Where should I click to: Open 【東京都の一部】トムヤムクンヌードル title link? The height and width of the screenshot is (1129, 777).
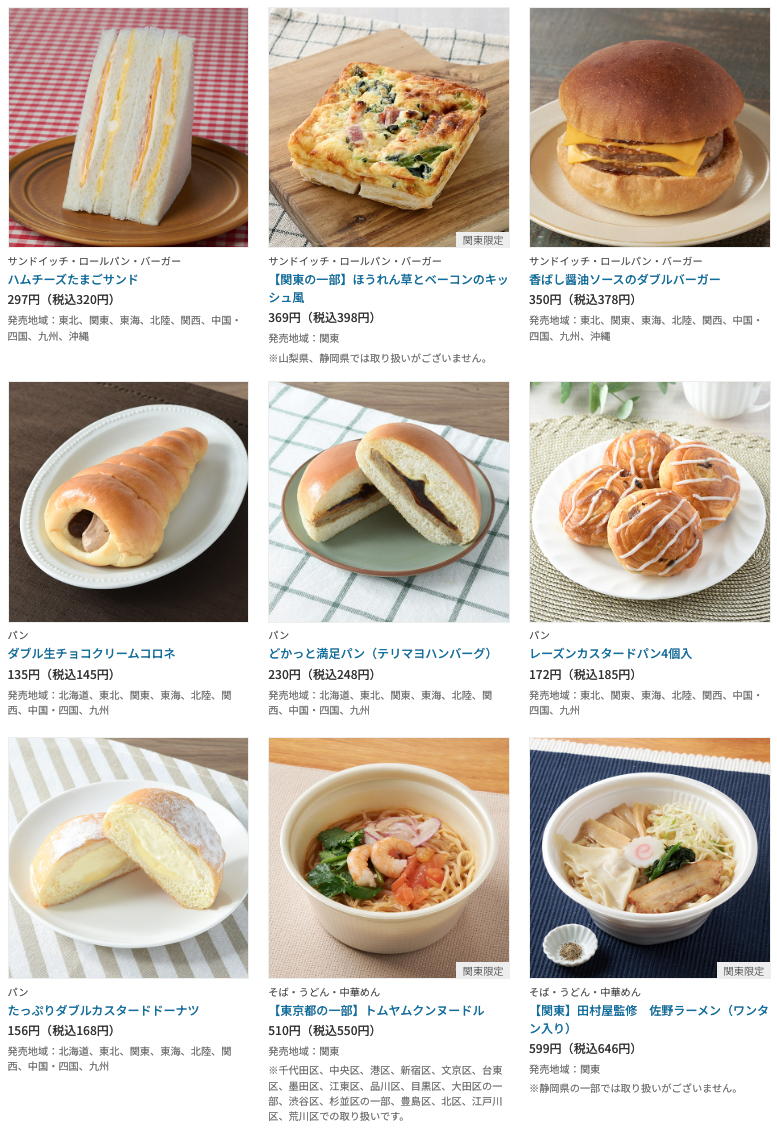[376, 1010]
